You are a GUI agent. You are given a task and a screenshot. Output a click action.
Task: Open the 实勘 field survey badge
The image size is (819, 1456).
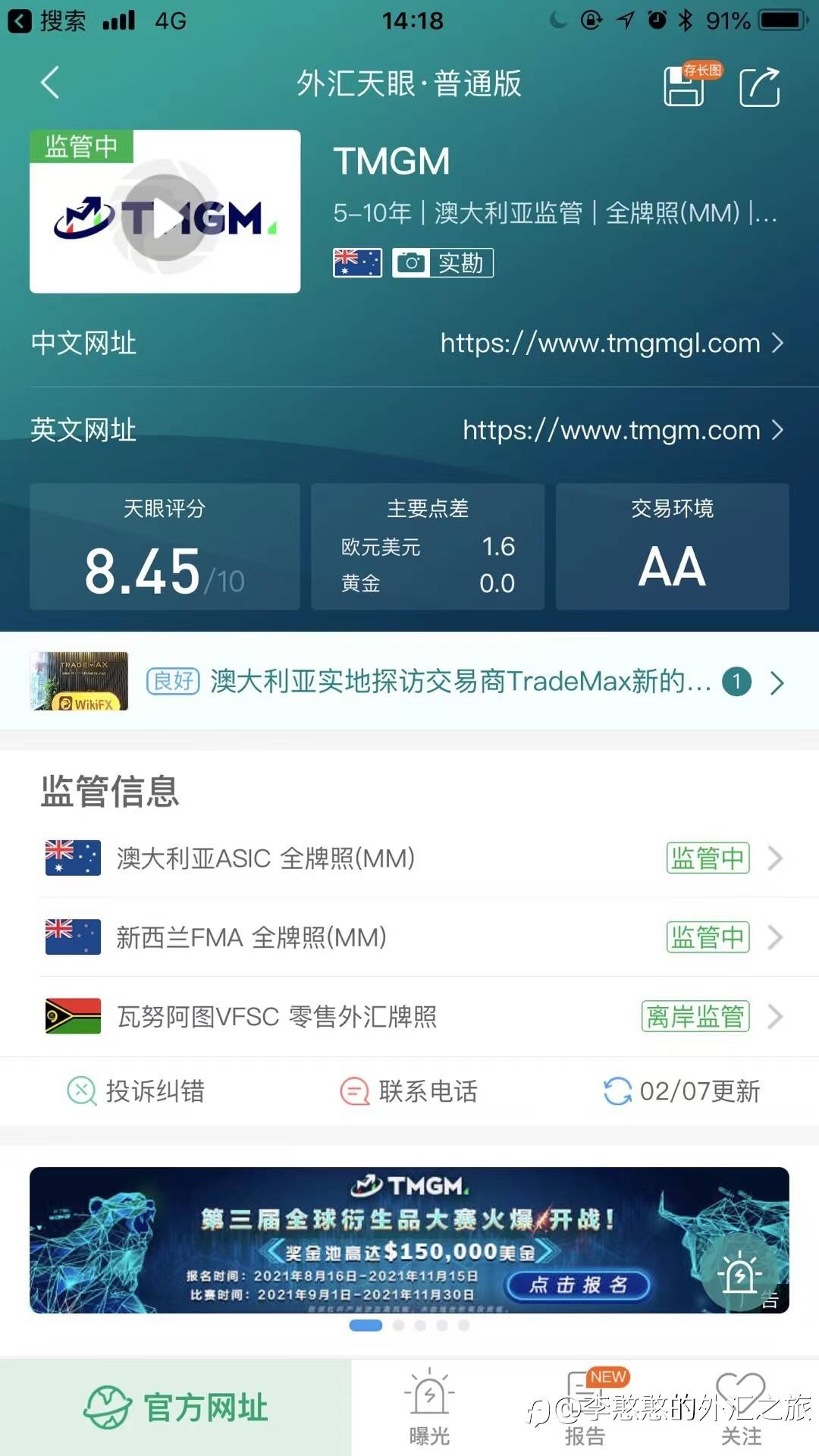[x=443, y=263]
